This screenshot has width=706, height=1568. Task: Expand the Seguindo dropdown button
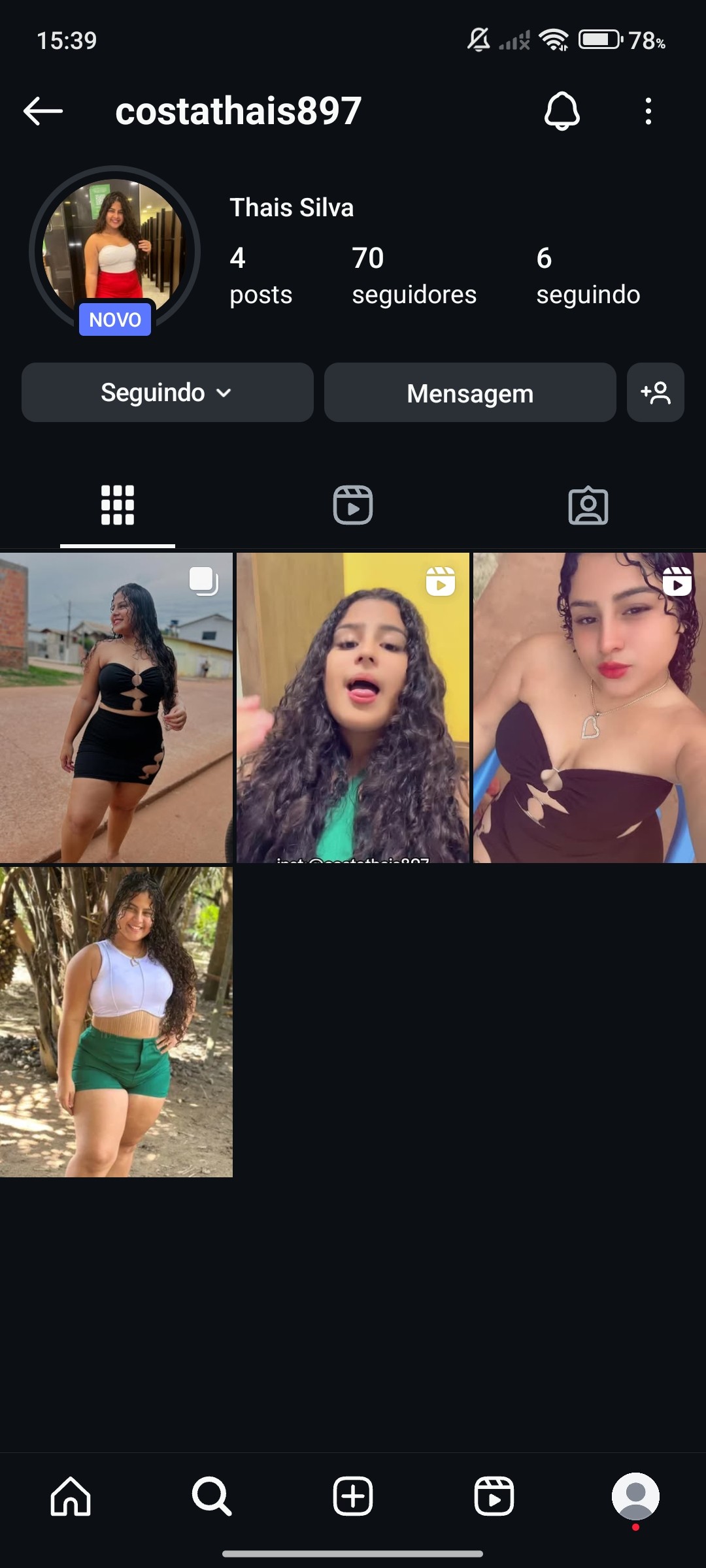click(x=167, y=393)
